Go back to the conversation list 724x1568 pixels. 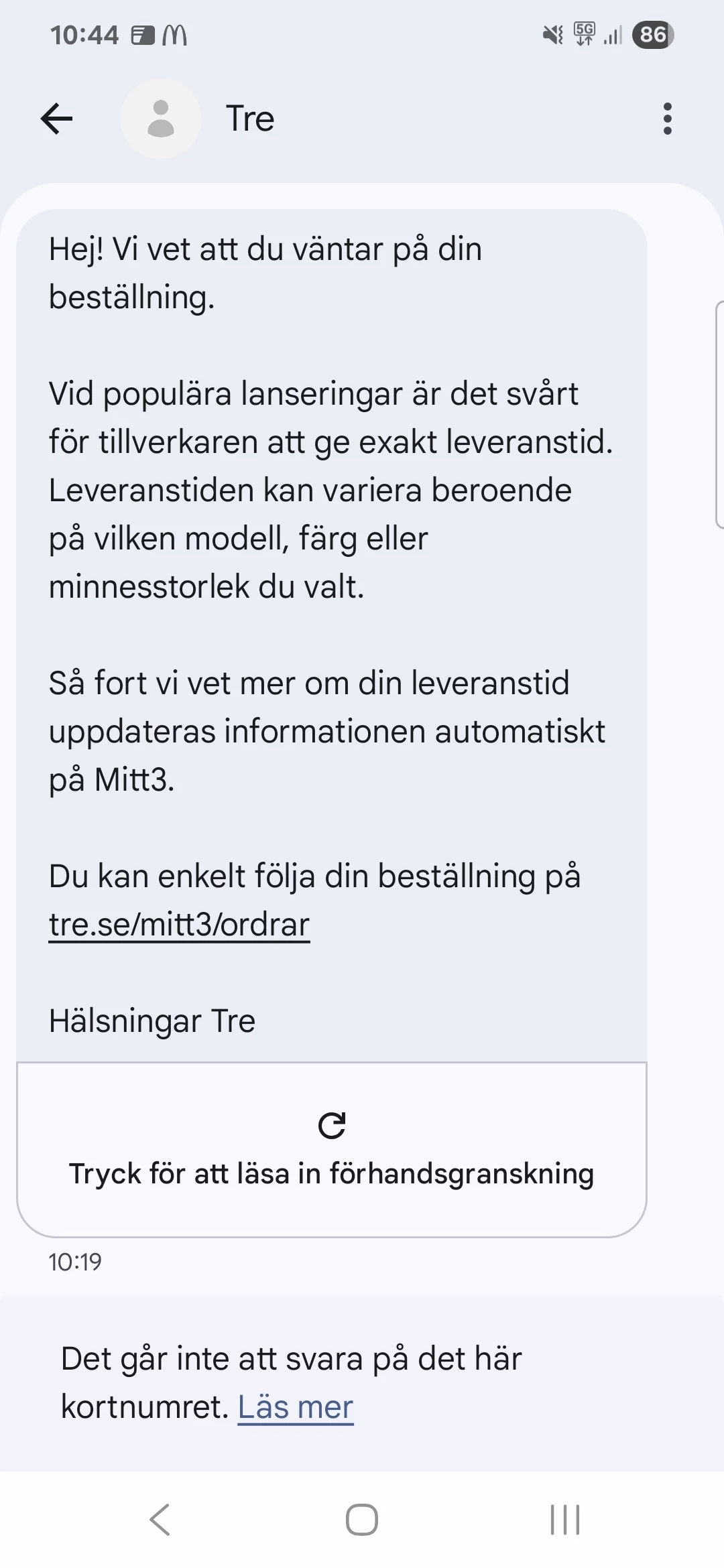click(x=56, y=119)
